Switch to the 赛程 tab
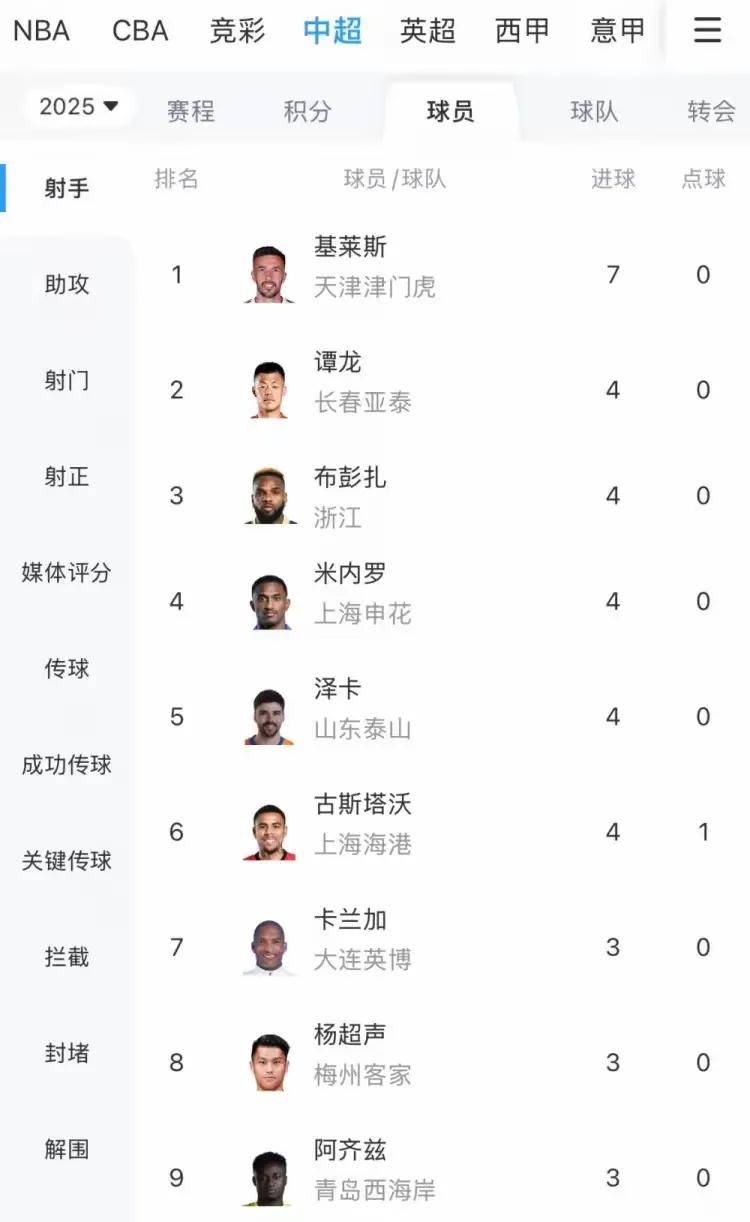The width and height of the screenshot is (750, 1222). pyautogui.click(x=190, y=111)
